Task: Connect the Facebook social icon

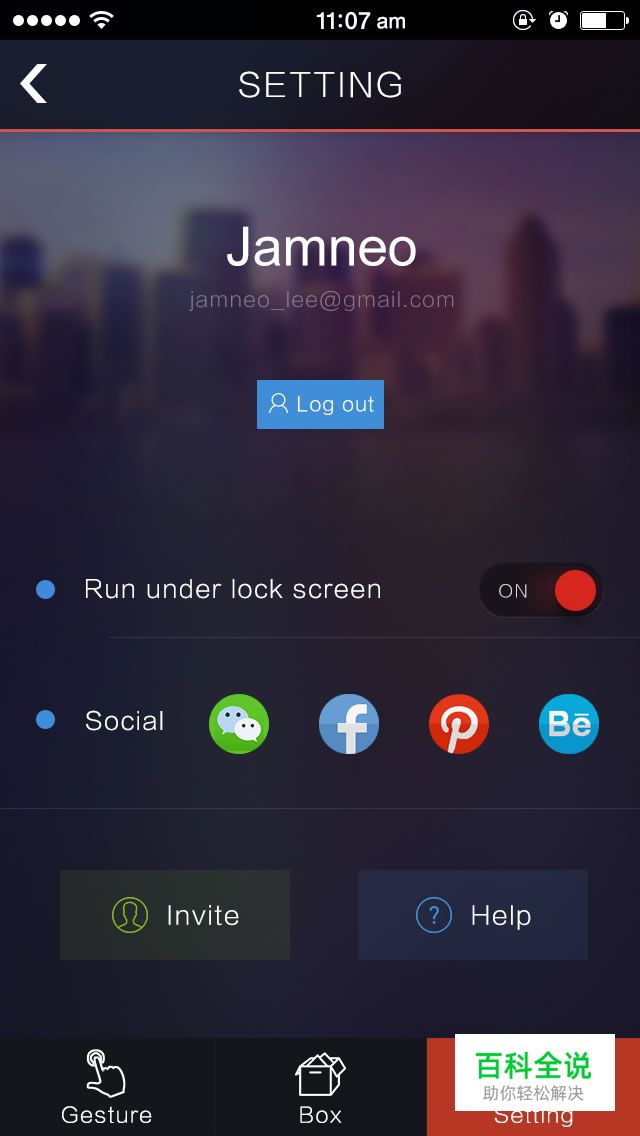Action: (x=349, y=723)
